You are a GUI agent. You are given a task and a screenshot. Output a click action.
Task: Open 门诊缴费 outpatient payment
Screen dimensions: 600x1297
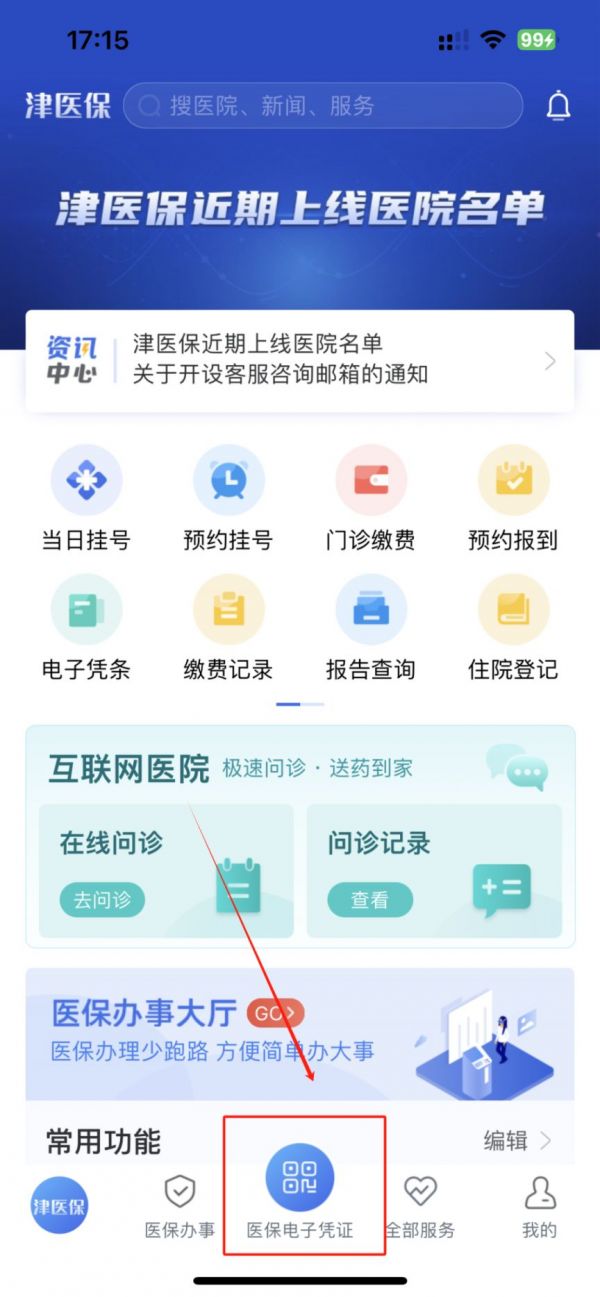pyautogui.click(x=370, y=498)
